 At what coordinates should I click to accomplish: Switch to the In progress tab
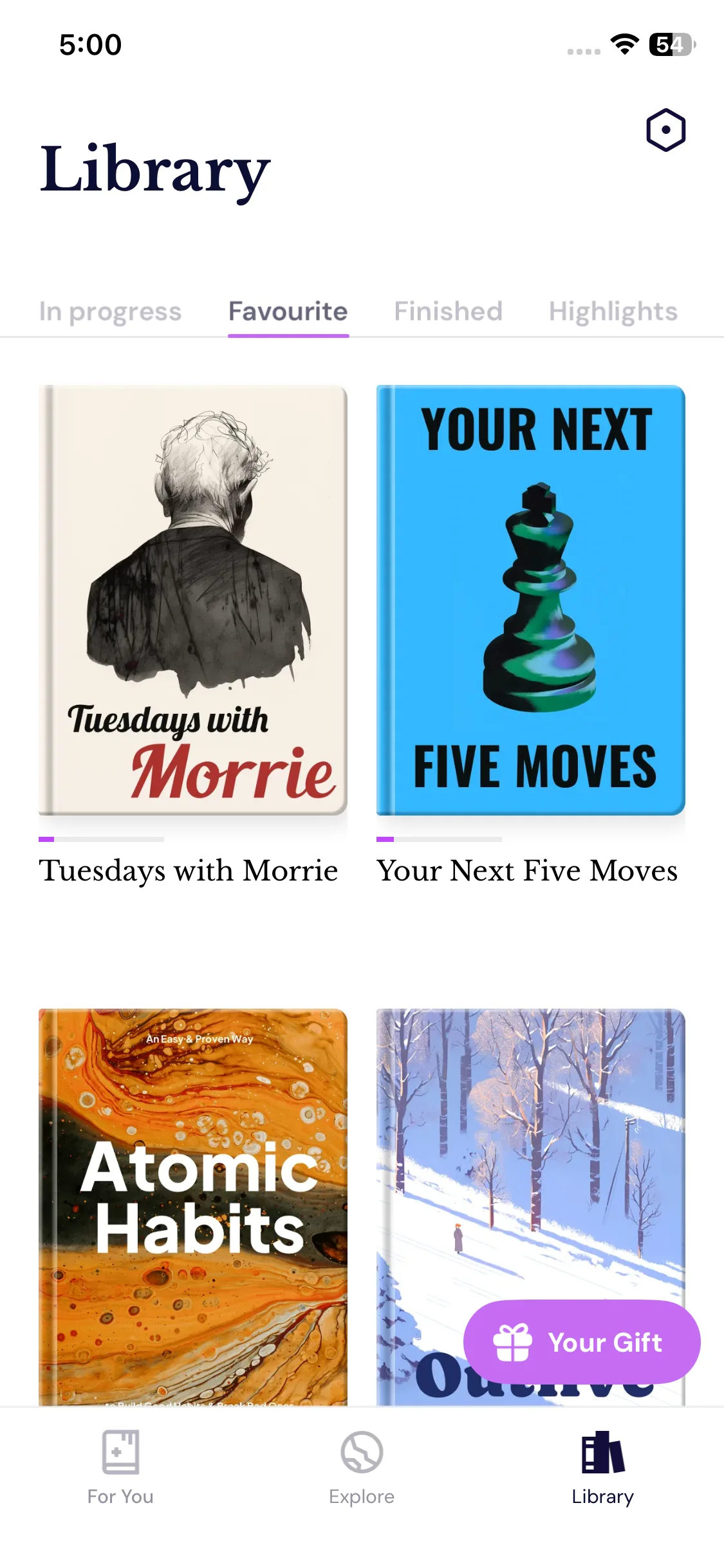click(110, 312)
